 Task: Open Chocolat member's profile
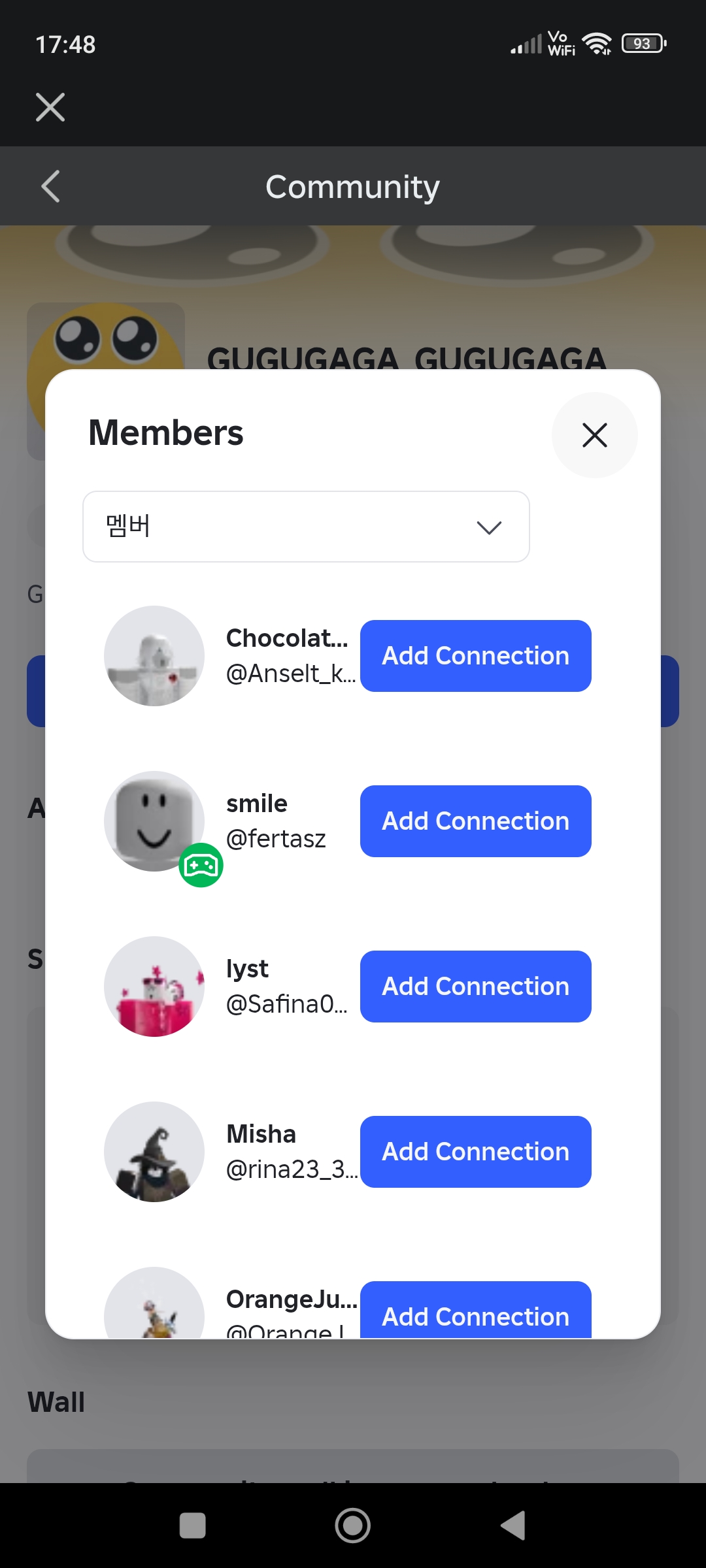pos(154,656)
